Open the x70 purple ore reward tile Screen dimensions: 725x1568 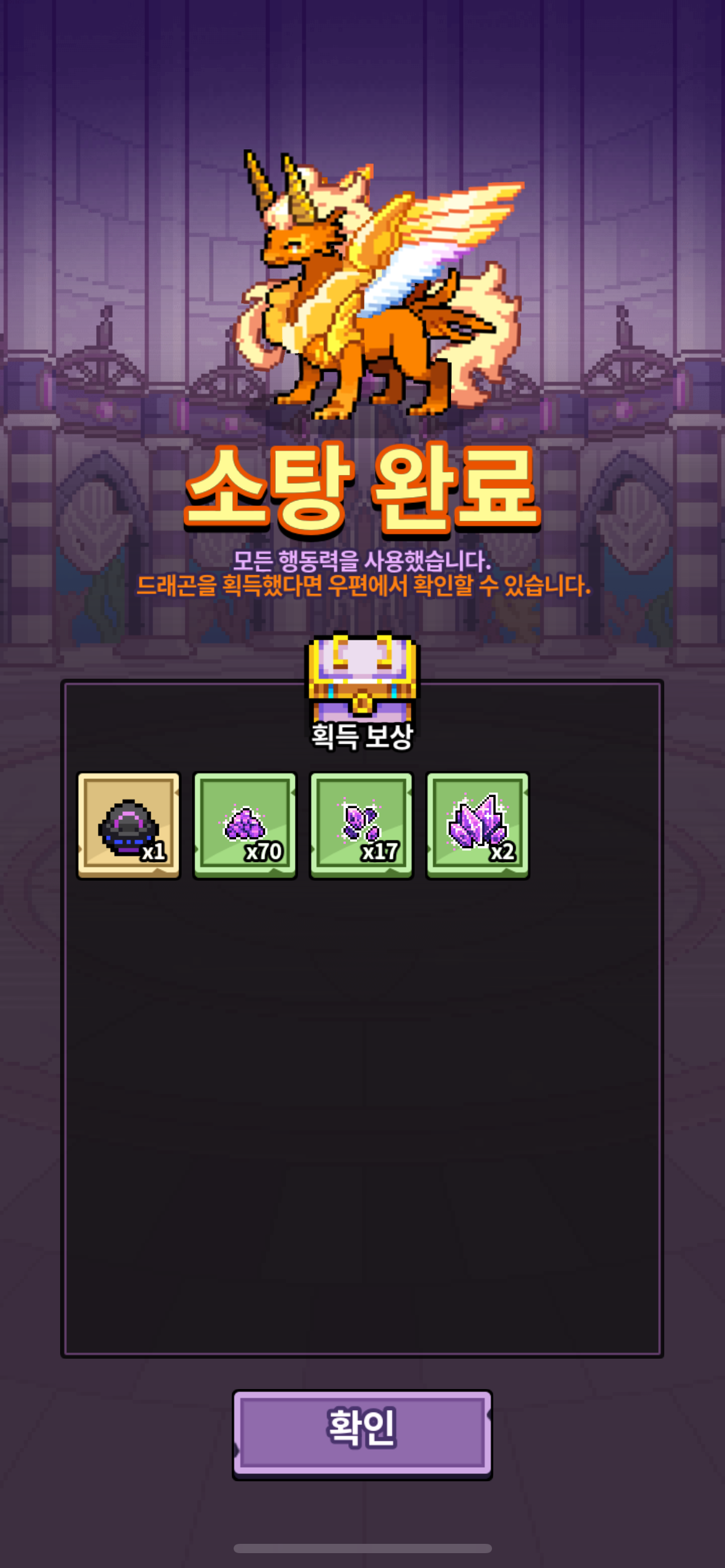[x=245, y=825]
